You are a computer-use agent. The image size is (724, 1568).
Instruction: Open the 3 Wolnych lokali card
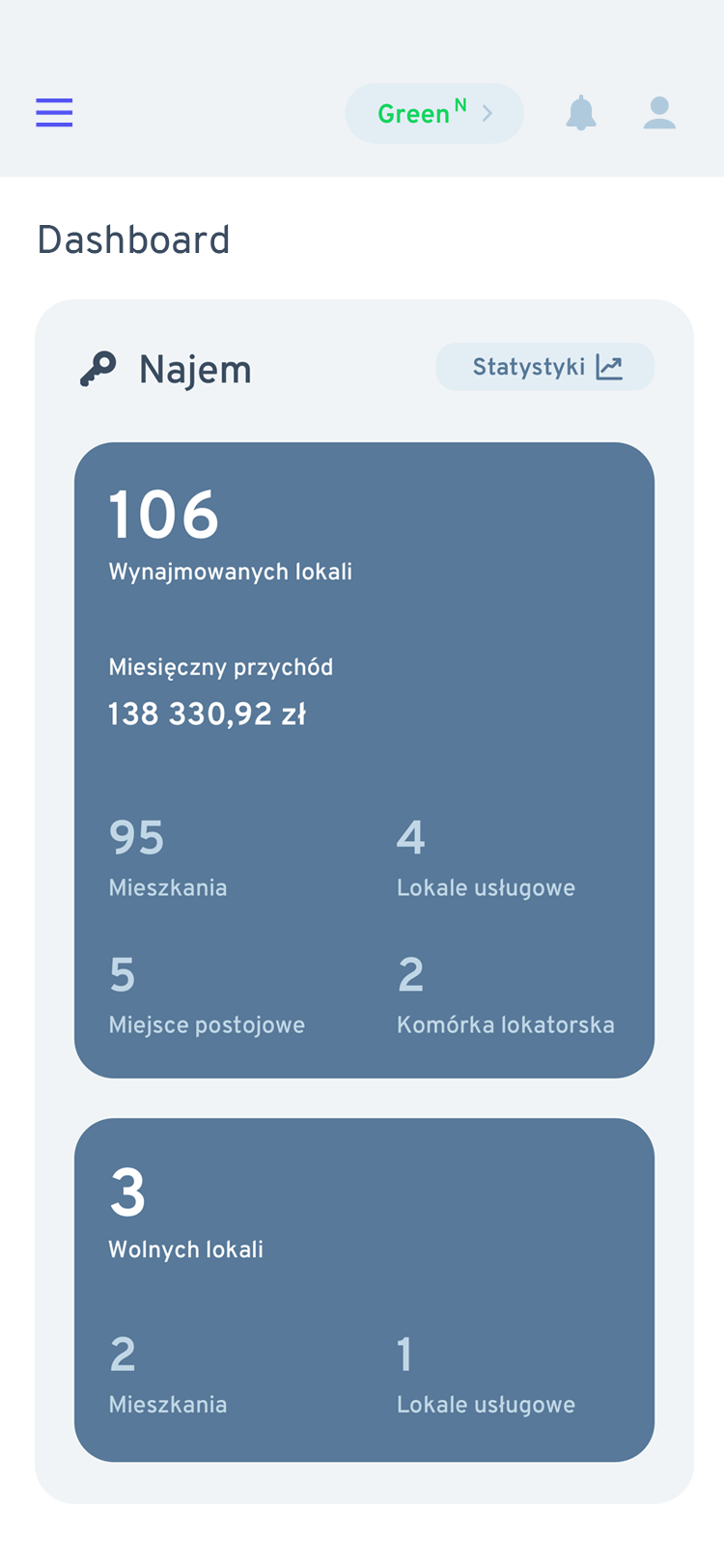pyautogui.click(x=364, y=1289)
